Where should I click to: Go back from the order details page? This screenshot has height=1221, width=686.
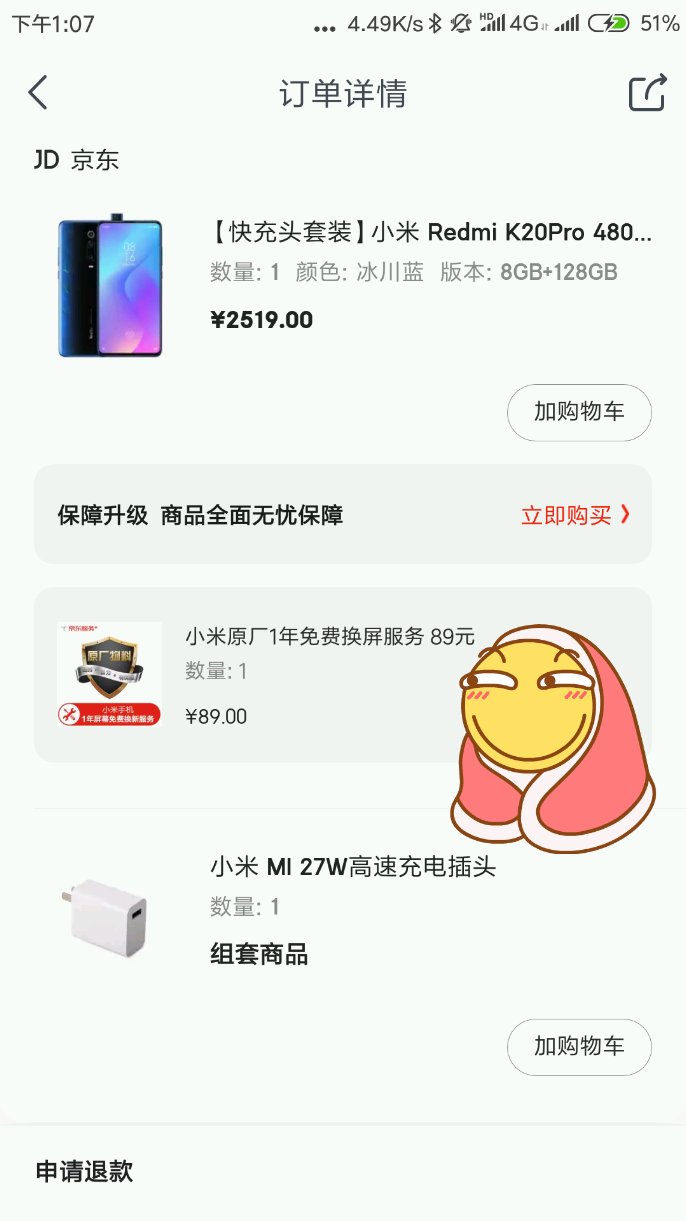click(x=38, y=93)
